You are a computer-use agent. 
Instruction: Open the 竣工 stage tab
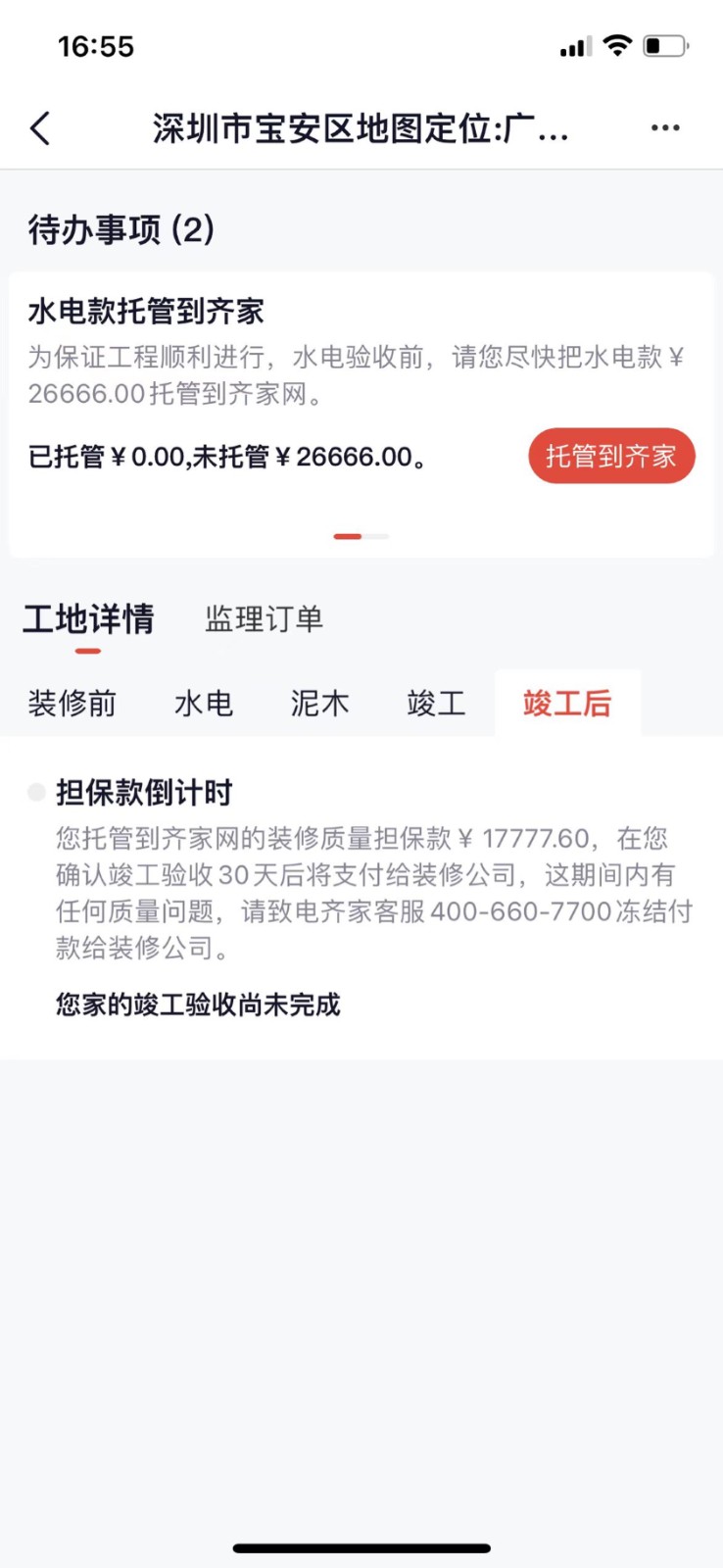436,704
